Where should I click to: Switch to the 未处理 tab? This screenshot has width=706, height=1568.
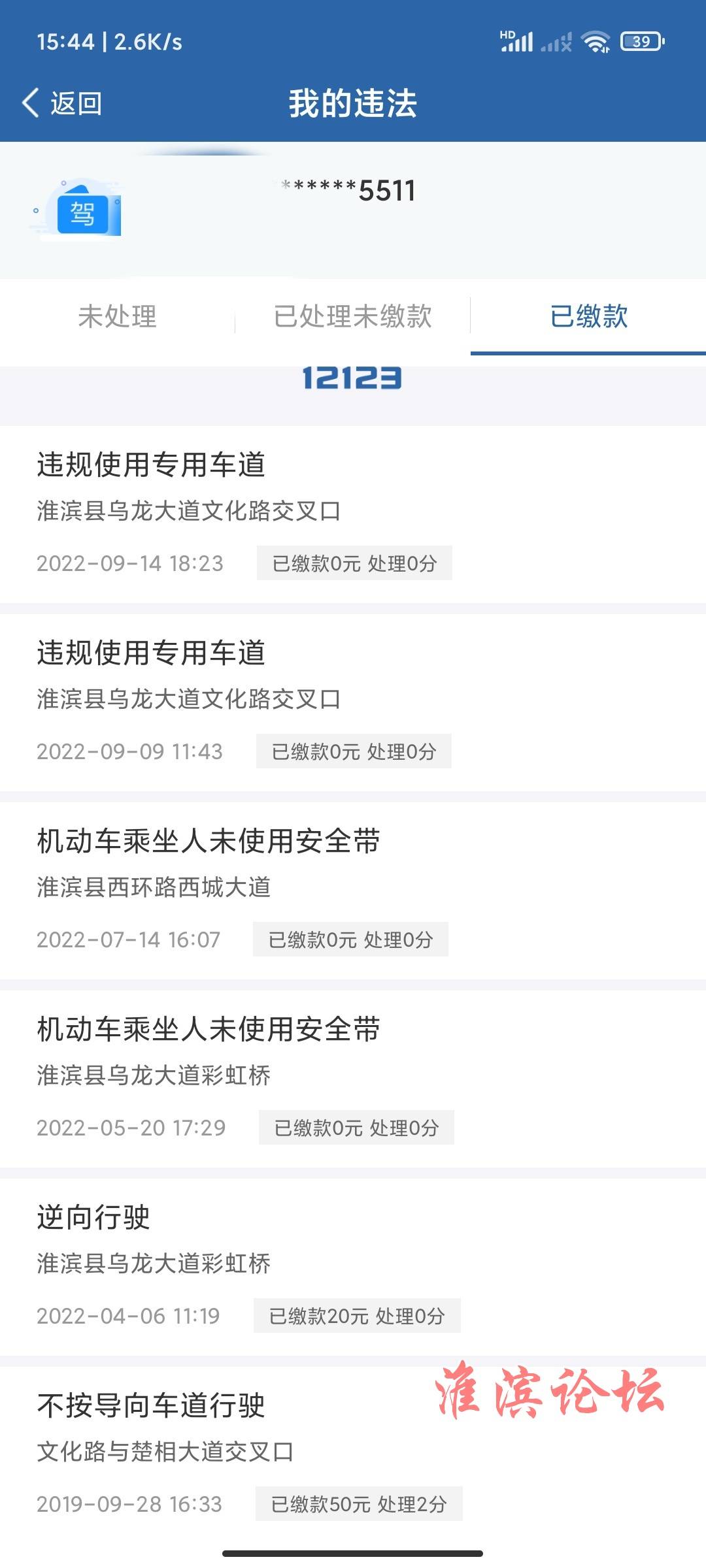coord(118,317)
